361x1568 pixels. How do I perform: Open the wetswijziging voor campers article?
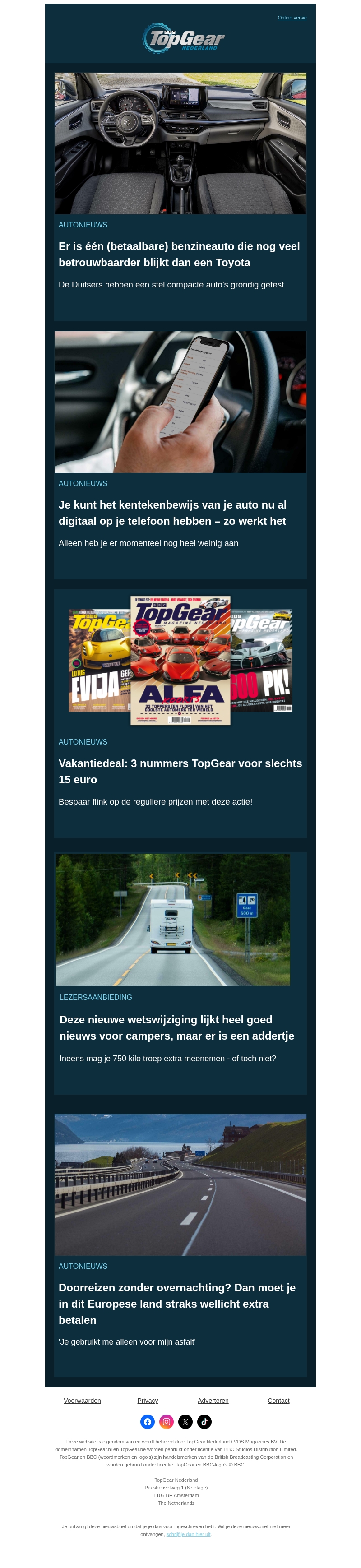[176, 1027]
